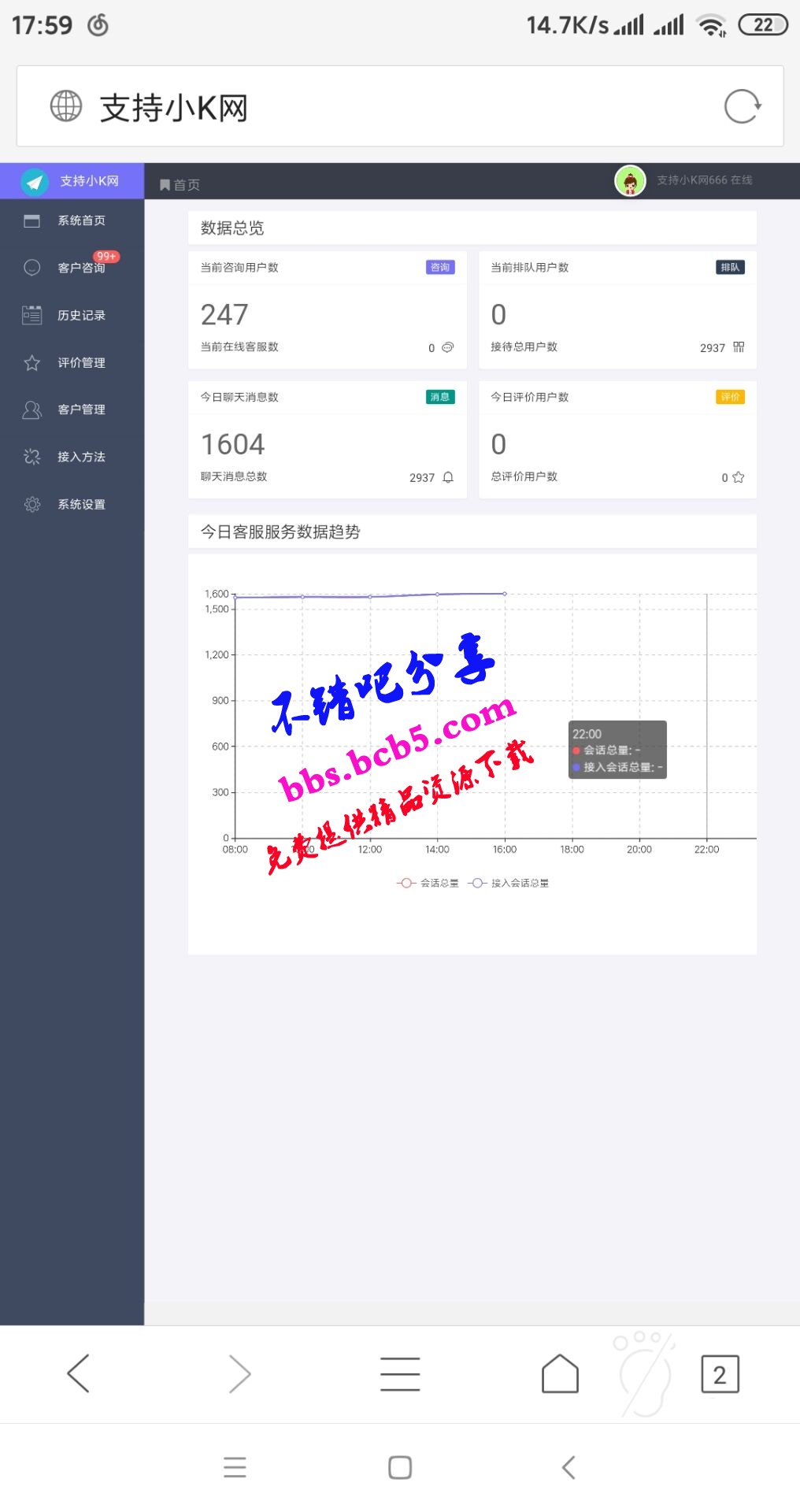The height and width of the screenshot is (1512, 800).
Task: Go back with browser back arrow
Action: [x=79, y=1374]
